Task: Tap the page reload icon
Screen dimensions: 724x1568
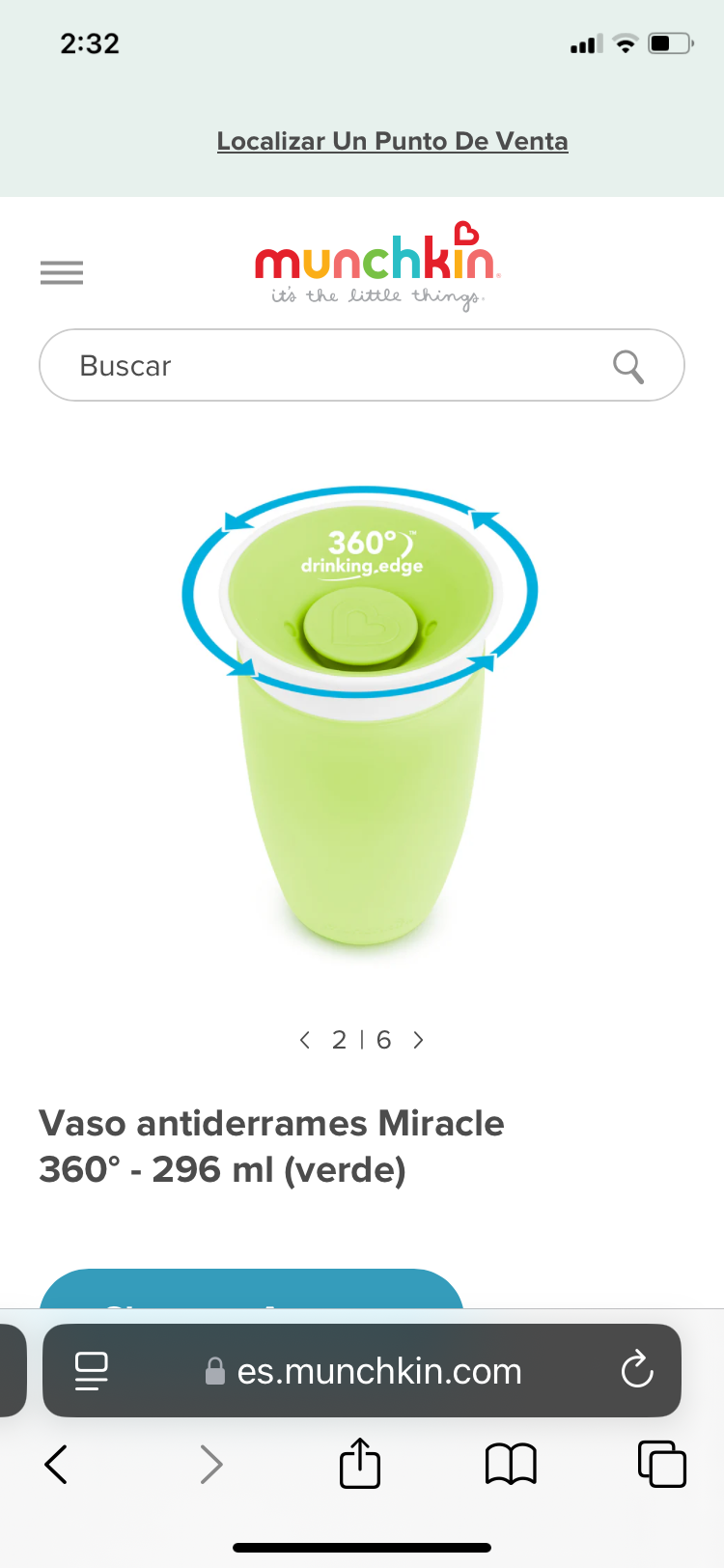Action: 637,1371
